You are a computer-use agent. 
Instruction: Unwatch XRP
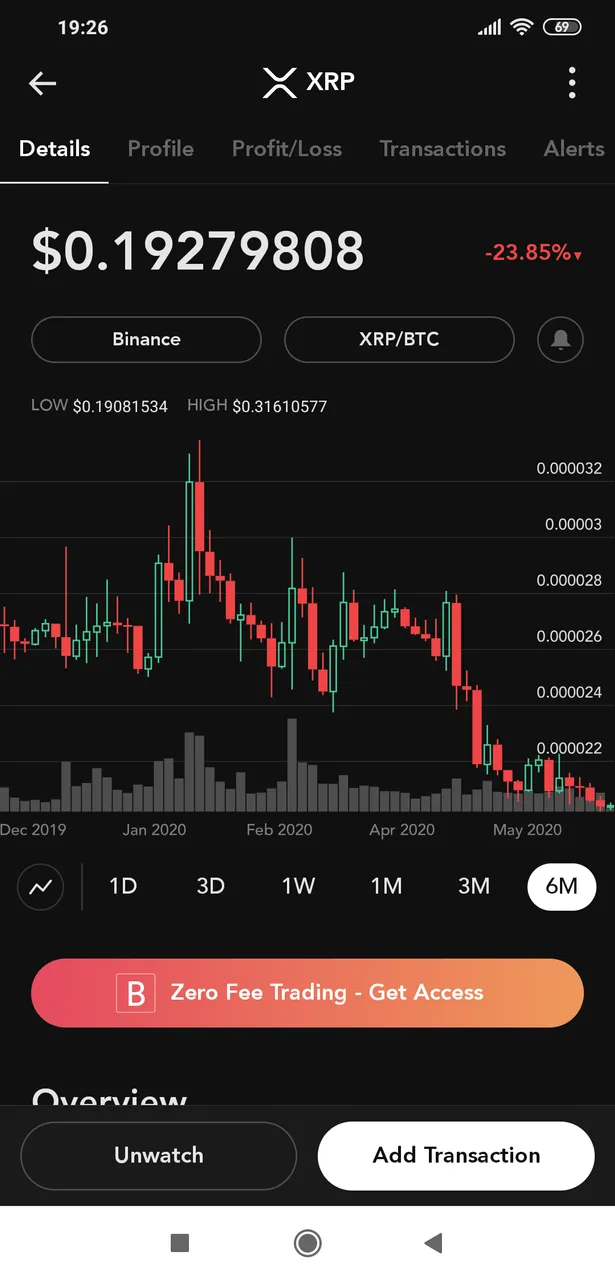click(158, 1155)
